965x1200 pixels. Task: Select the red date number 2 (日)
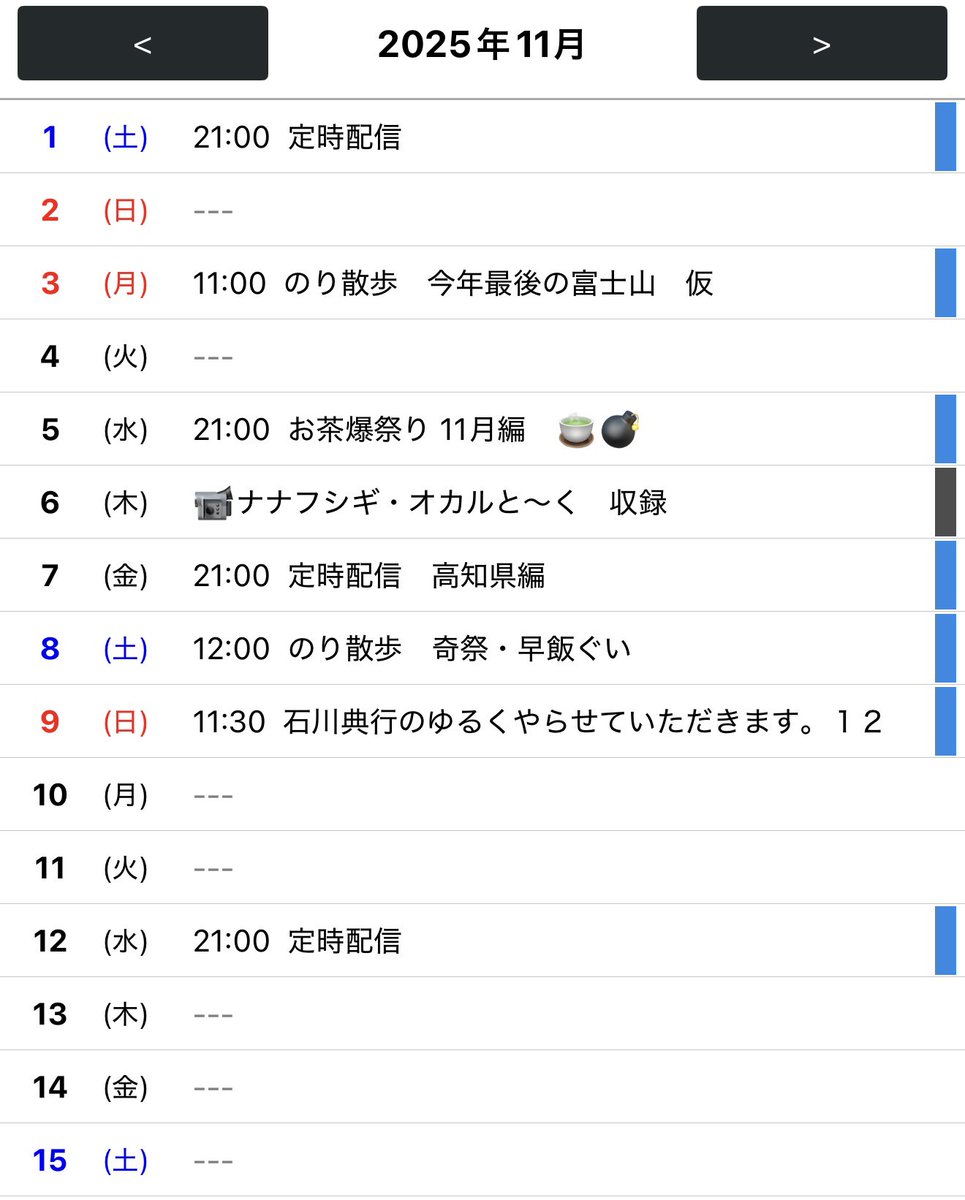click(48, 209)
